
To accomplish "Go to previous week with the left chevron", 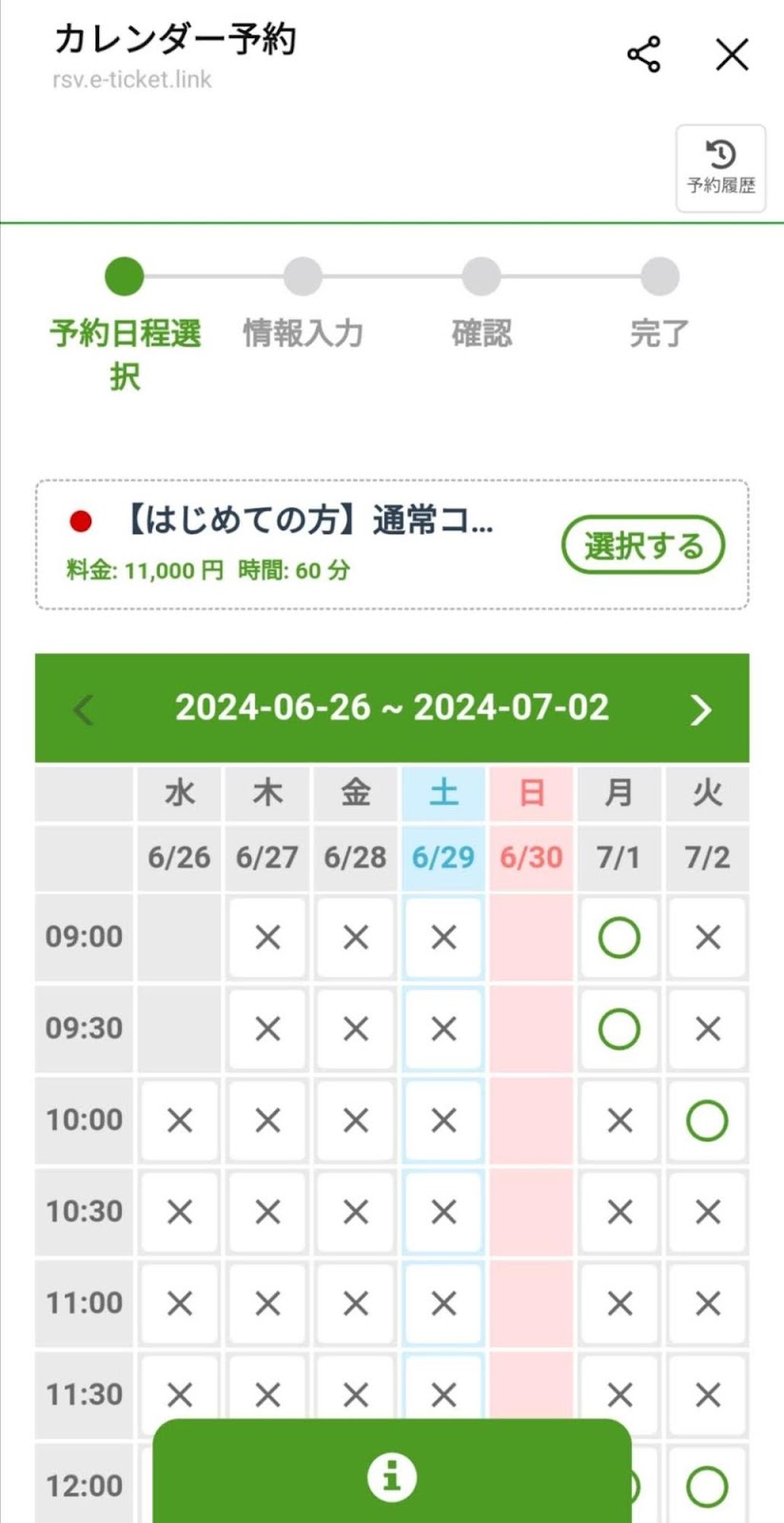I will [x=83, y=709].
